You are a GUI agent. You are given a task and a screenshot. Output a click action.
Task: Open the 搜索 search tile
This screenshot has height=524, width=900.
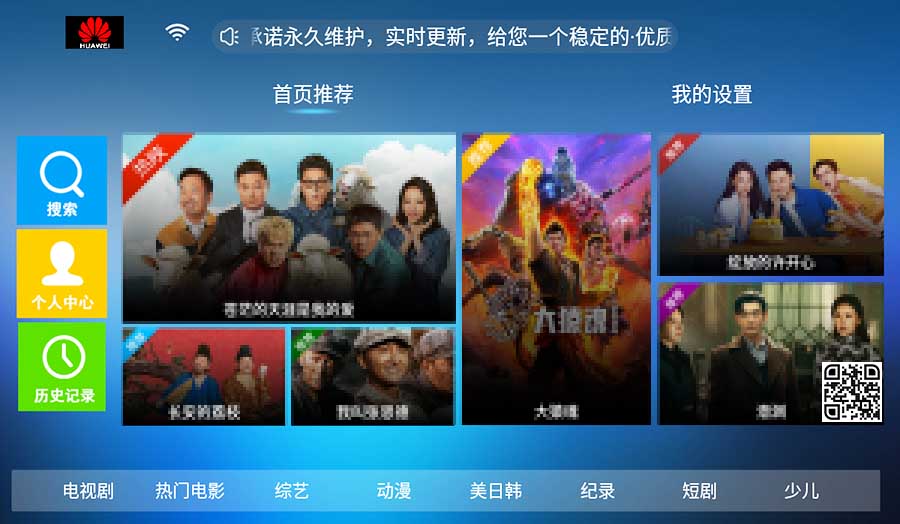[x=62, y=181]
